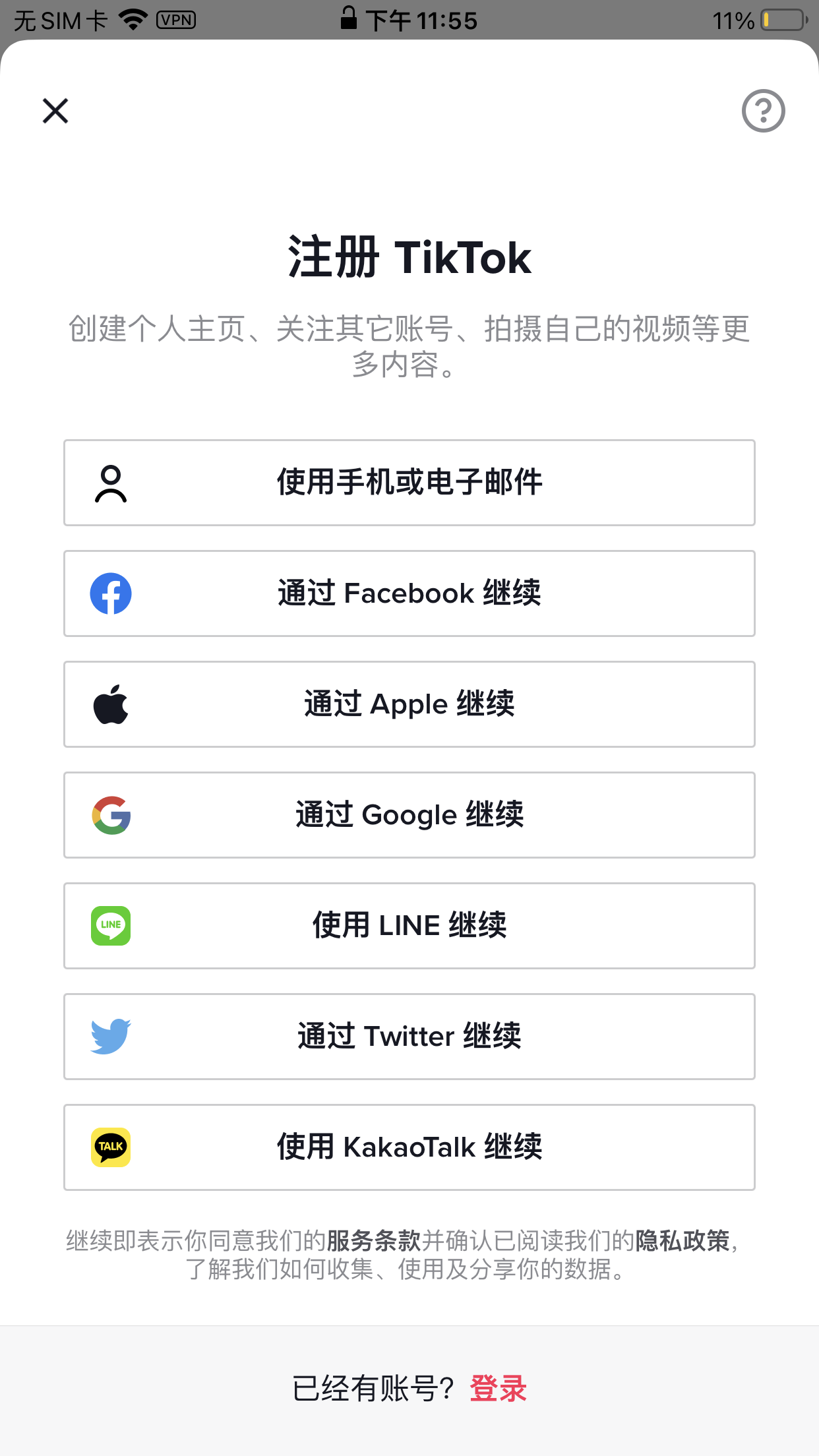Screen dimensions: 819x1456
Task: Close the TikTok sign-up sheet
Action: tap(55, 111)
